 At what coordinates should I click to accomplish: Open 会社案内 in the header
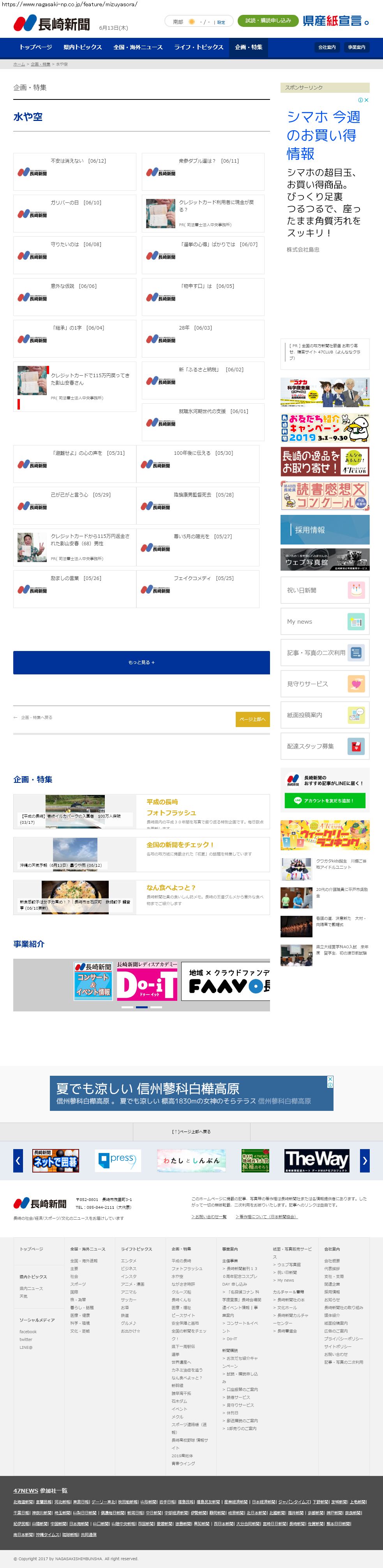point(327,47)
